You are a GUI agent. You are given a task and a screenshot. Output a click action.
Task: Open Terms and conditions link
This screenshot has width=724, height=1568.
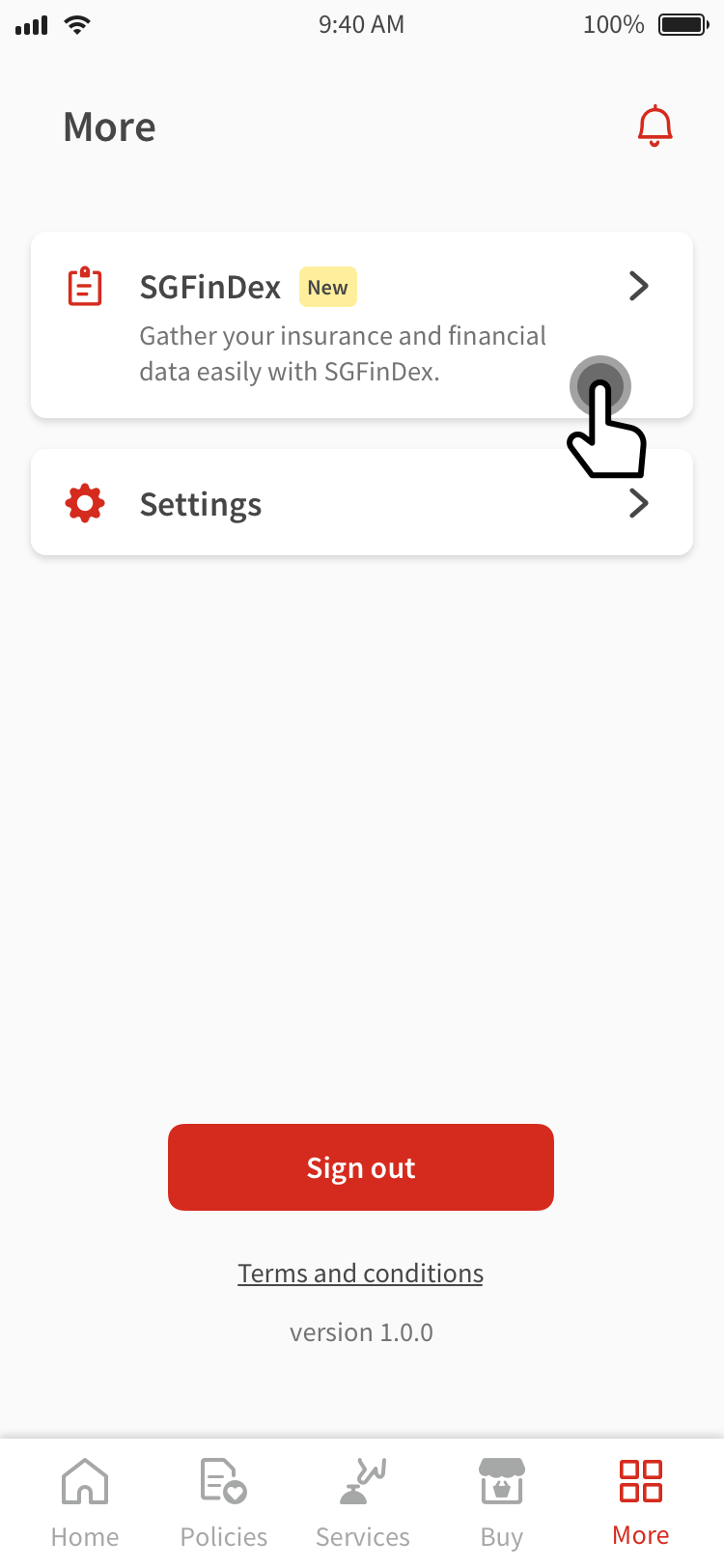361,1274
